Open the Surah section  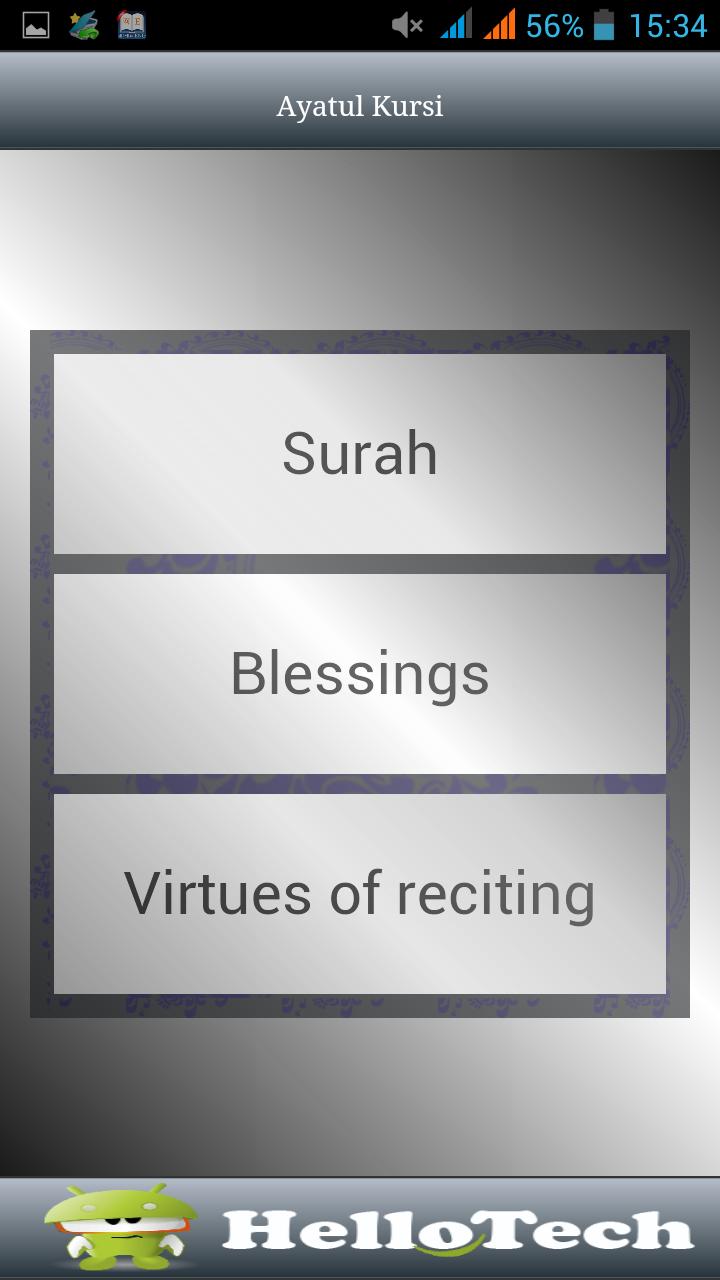tap(359, 452)
